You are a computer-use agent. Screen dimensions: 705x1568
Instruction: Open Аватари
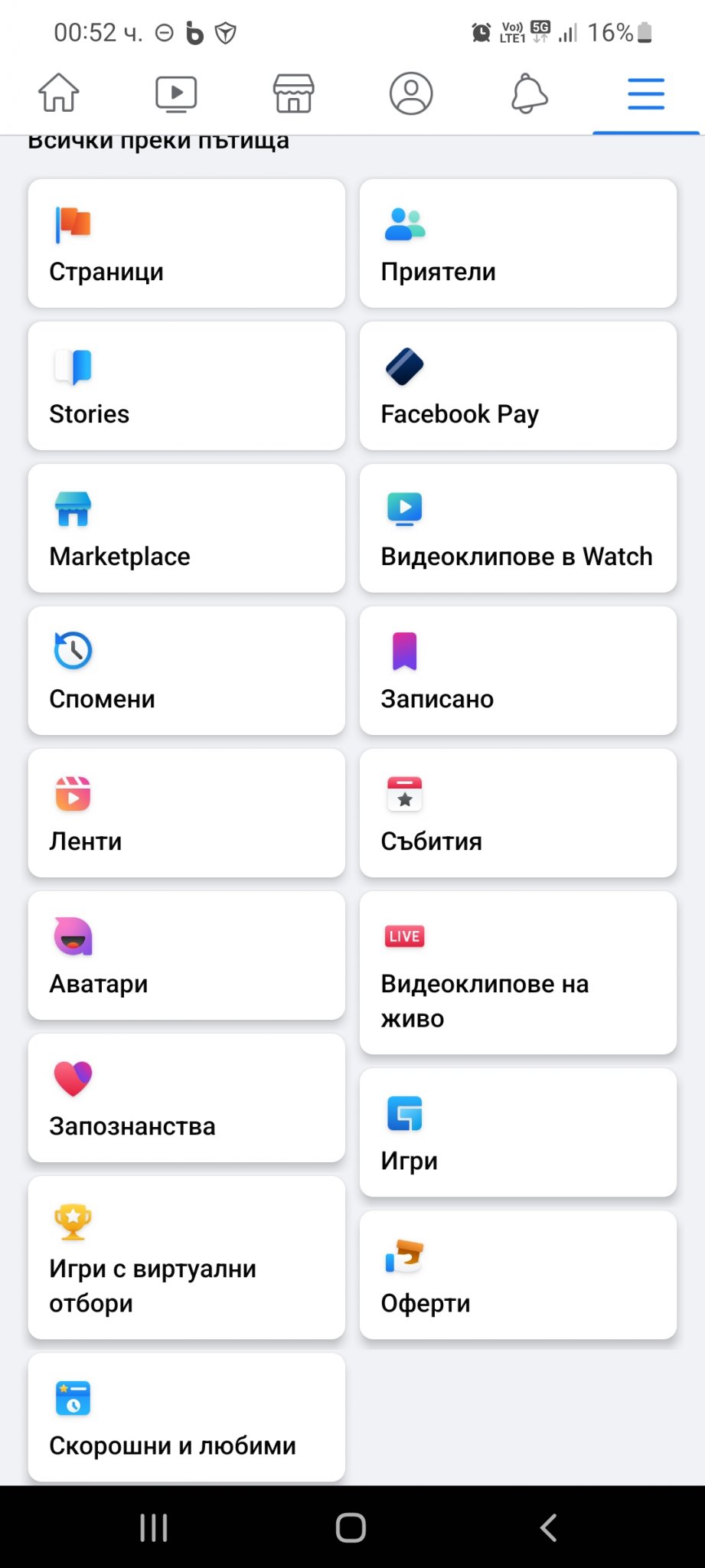[186, 955]
